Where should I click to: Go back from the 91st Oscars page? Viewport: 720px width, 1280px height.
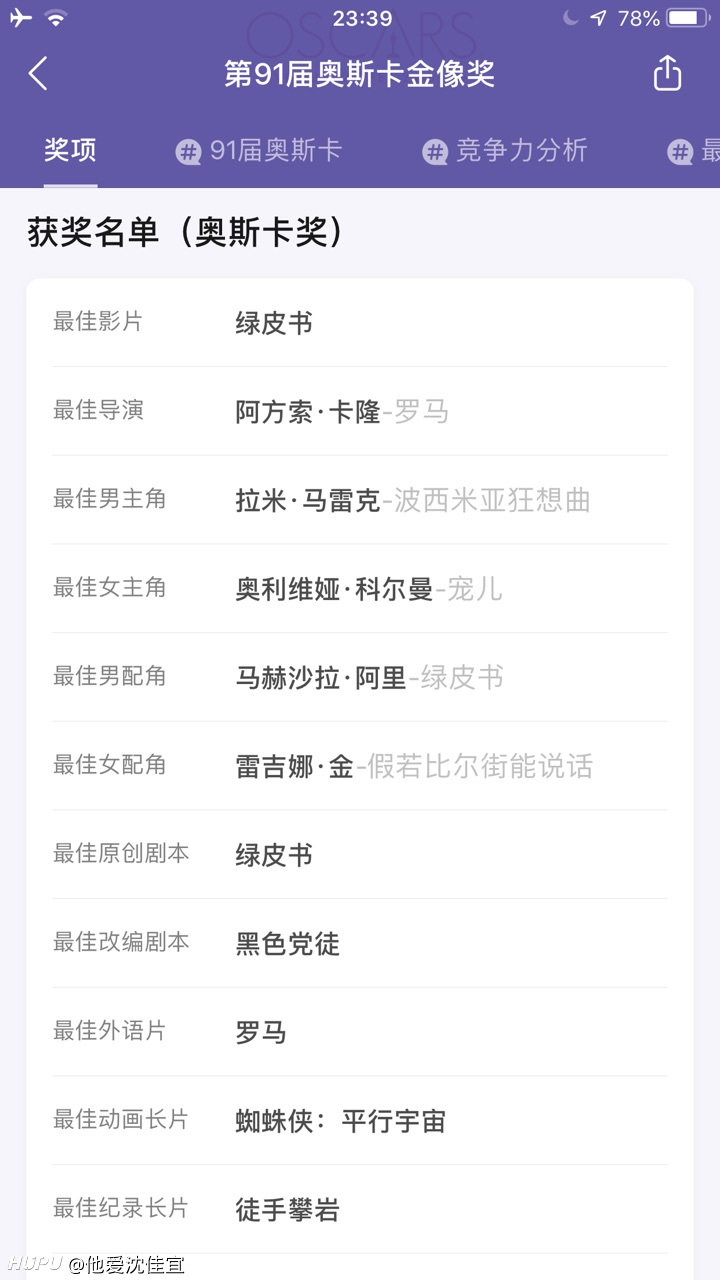(x=38, y=74)
